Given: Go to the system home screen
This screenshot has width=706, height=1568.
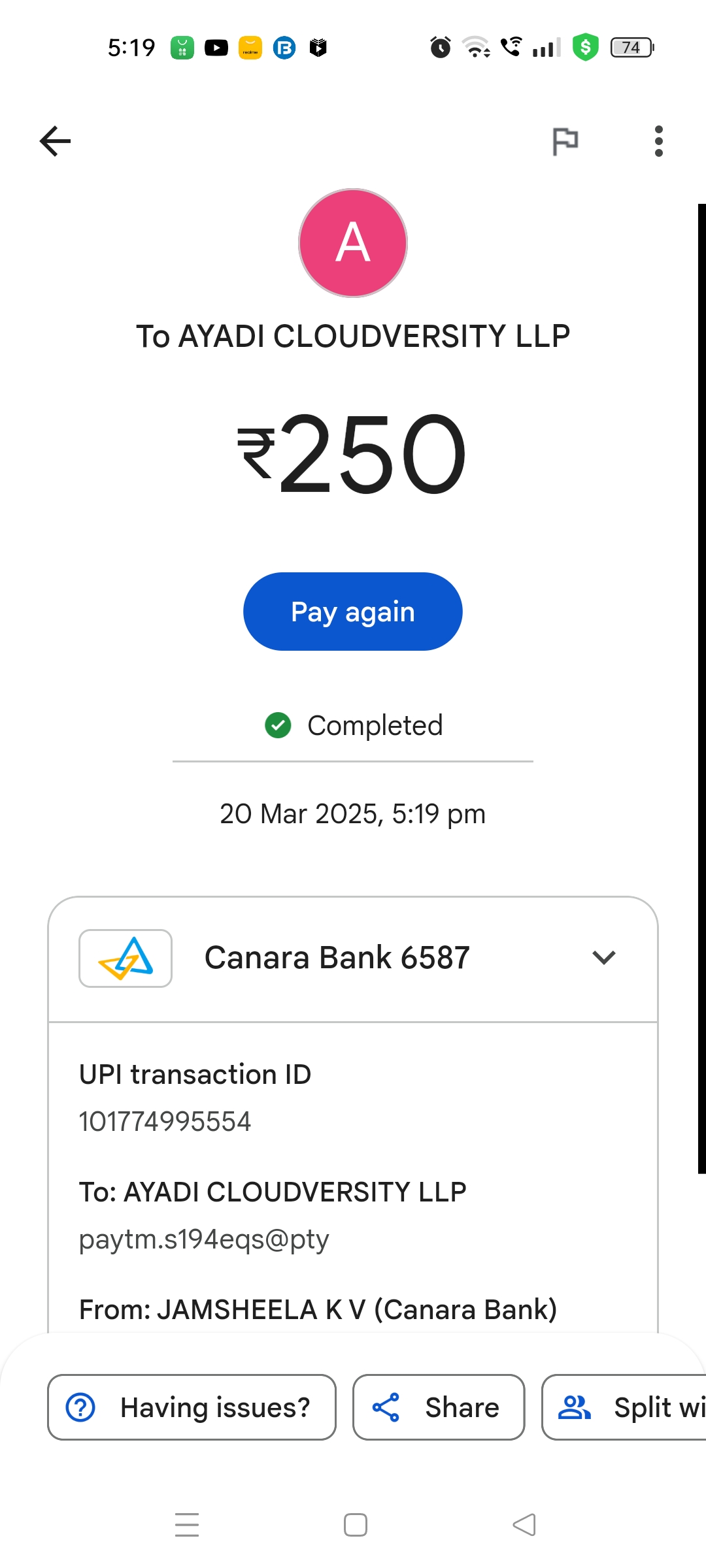Looking at the screenshot, I should (355, 1525).
